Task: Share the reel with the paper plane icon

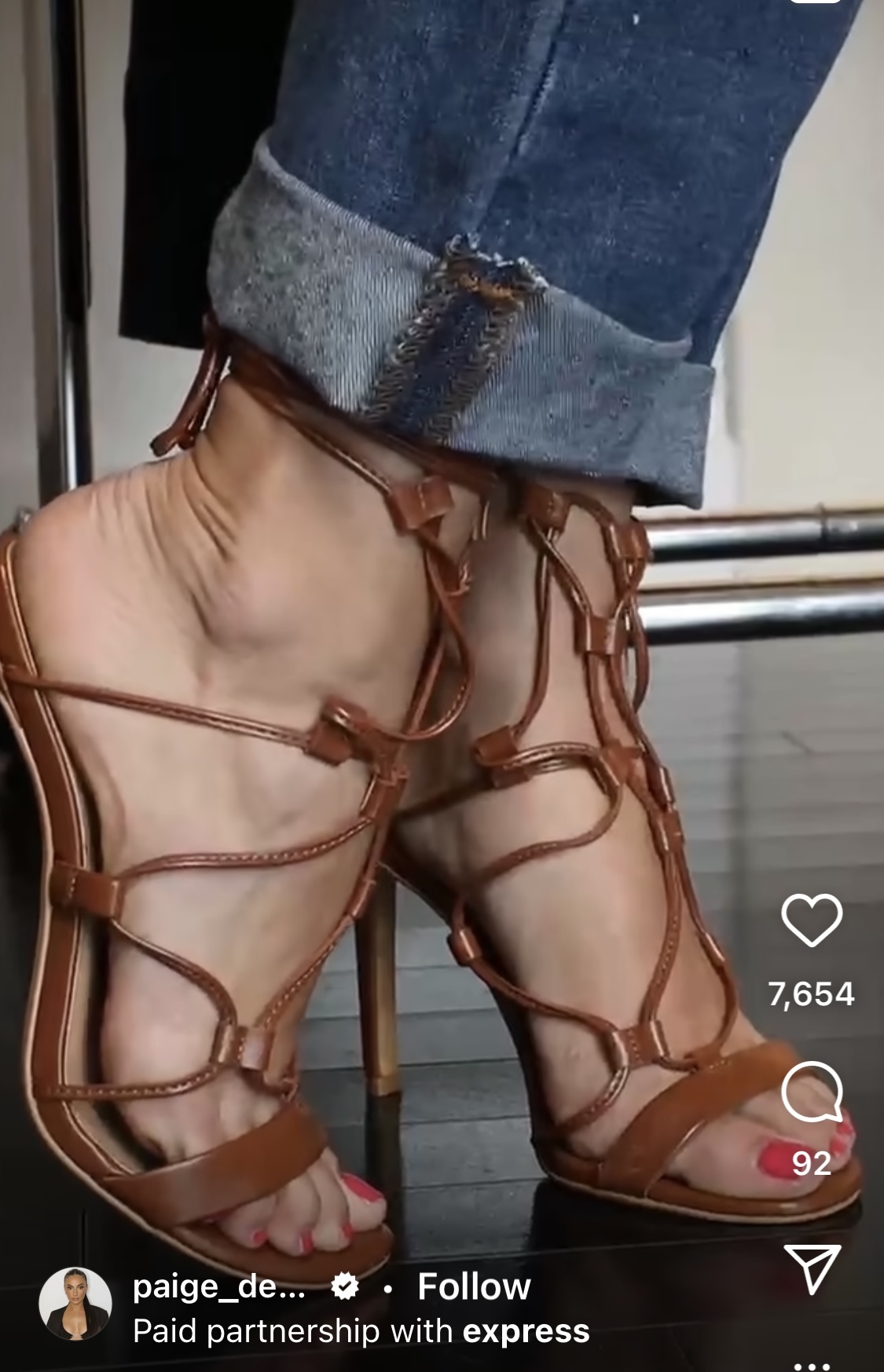Action: 812,1269
